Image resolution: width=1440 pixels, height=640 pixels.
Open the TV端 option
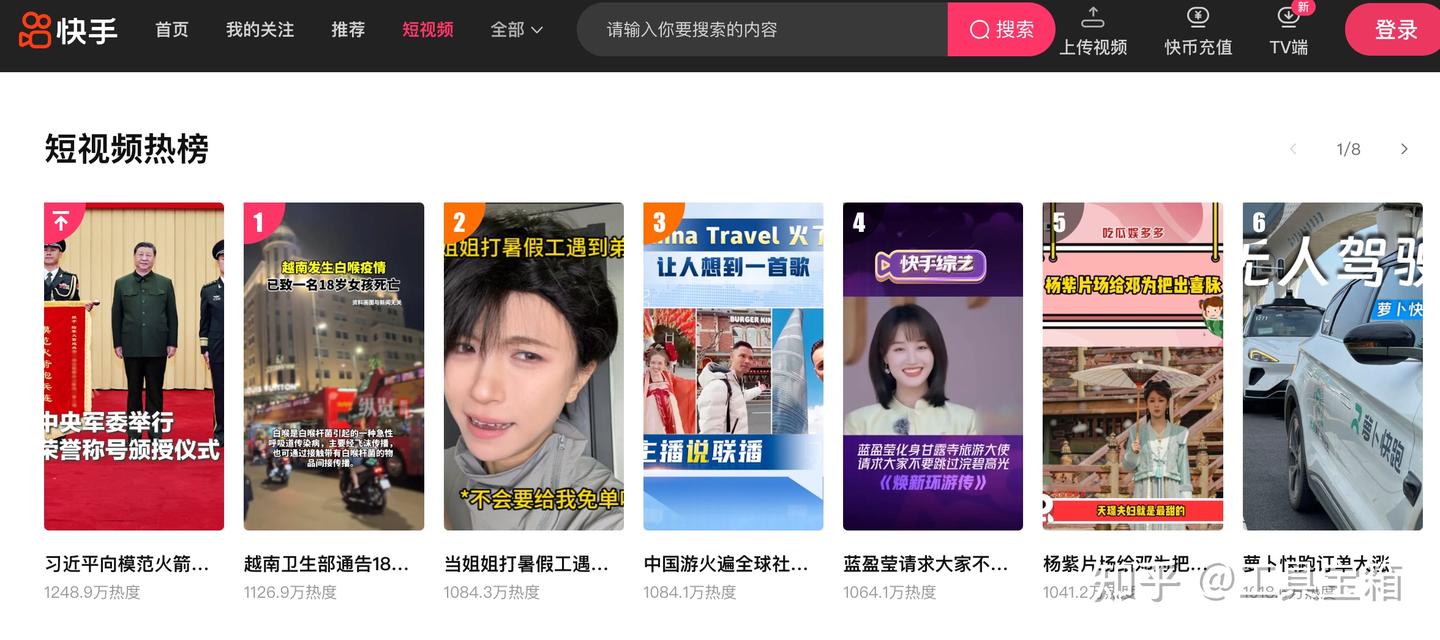(x=1289, y=31)
